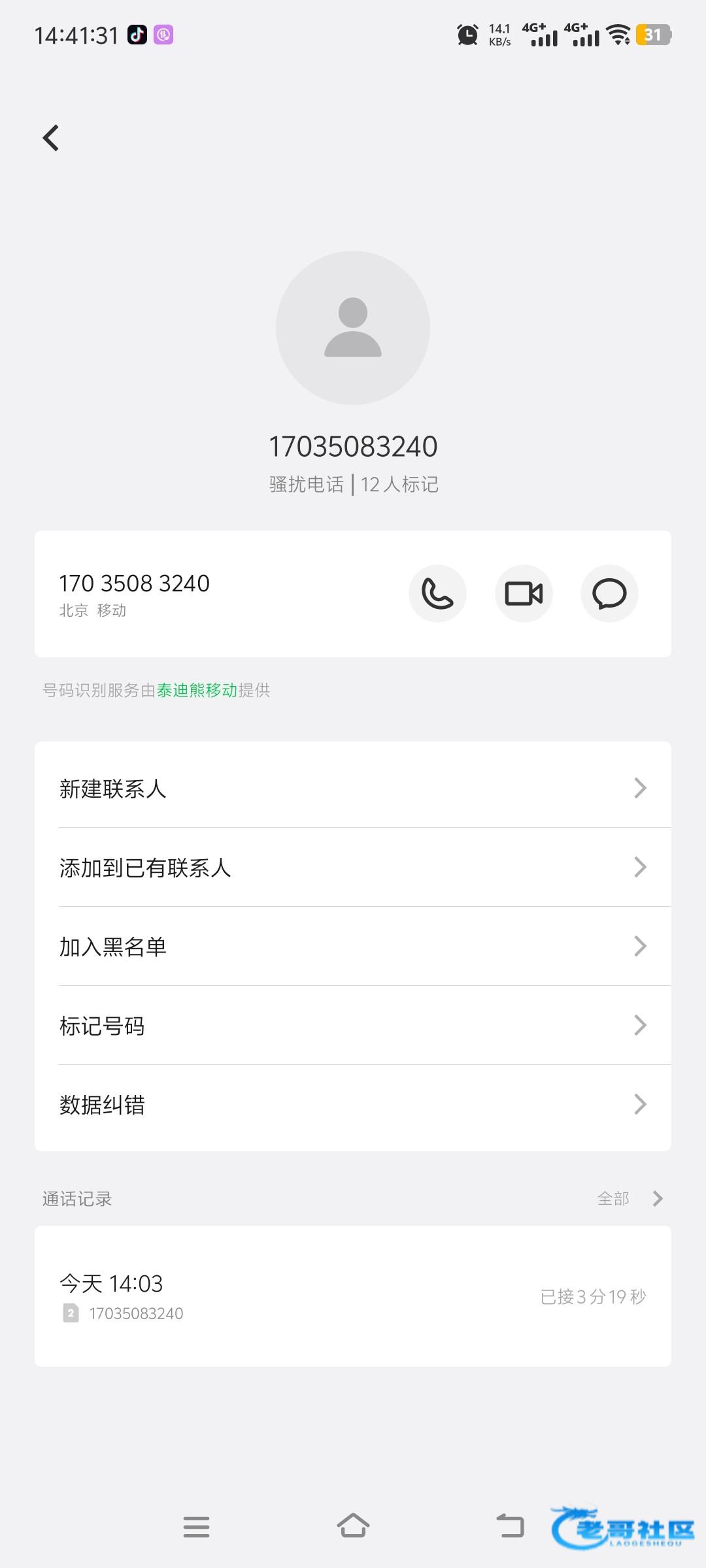Select 添加到已有联系人

(353, 867)
